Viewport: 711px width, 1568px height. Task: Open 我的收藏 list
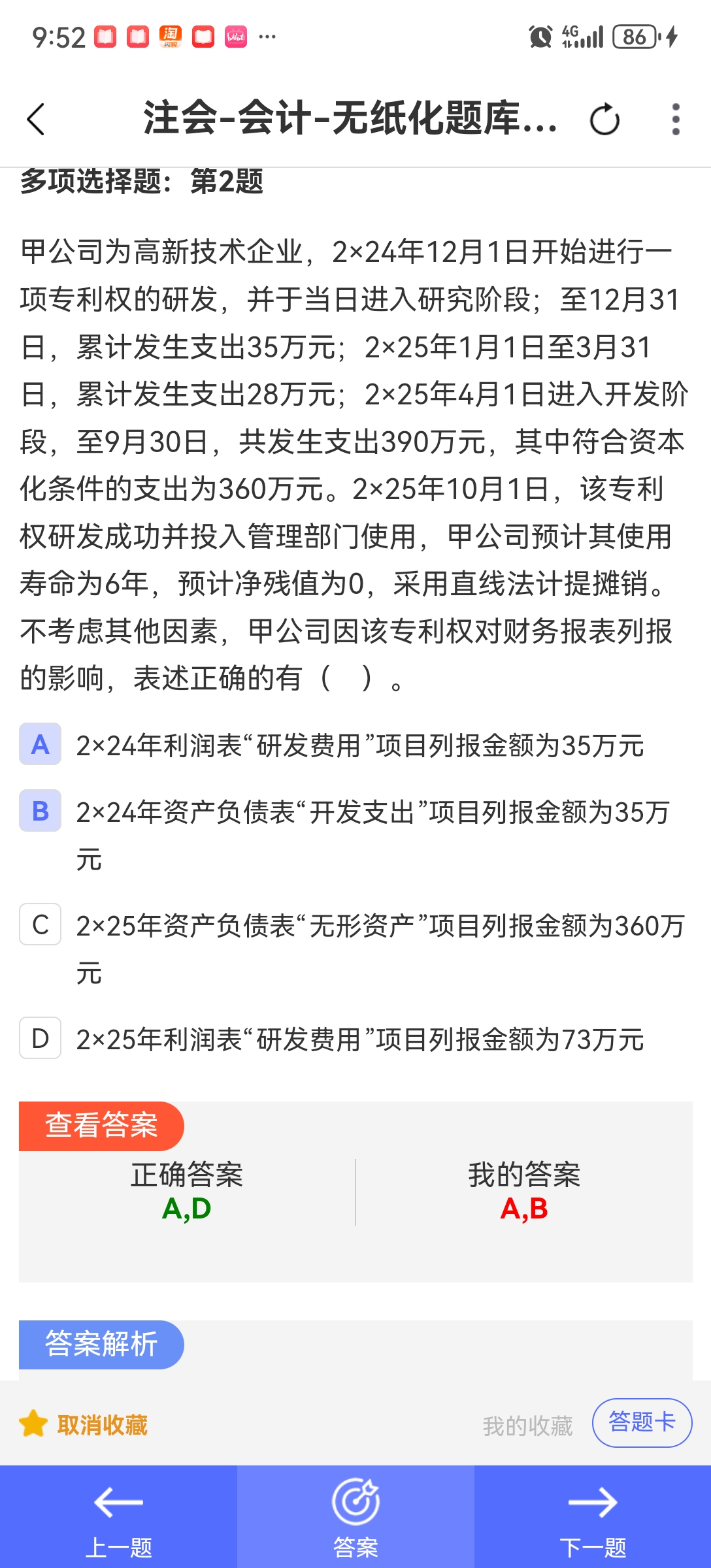(527, 1426)
